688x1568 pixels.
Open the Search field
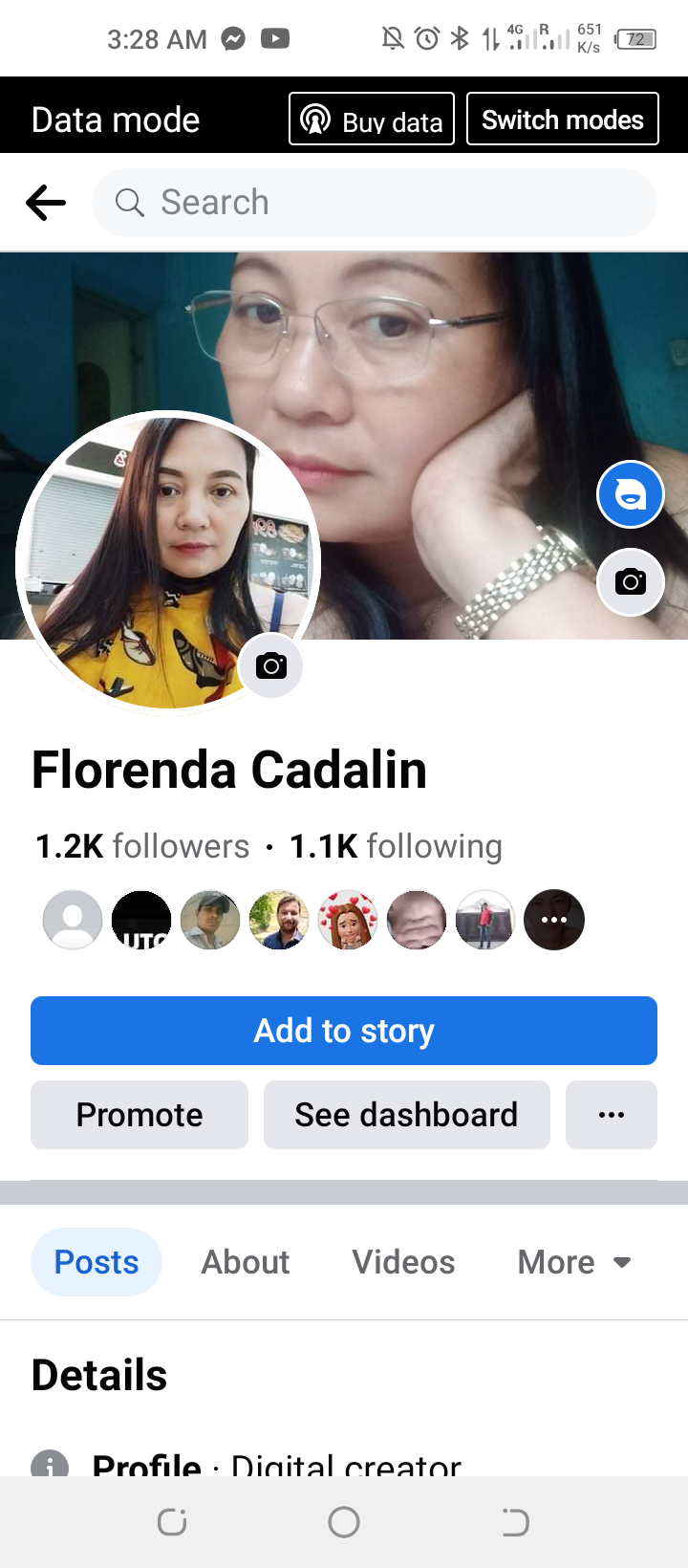tap(375, 203)
